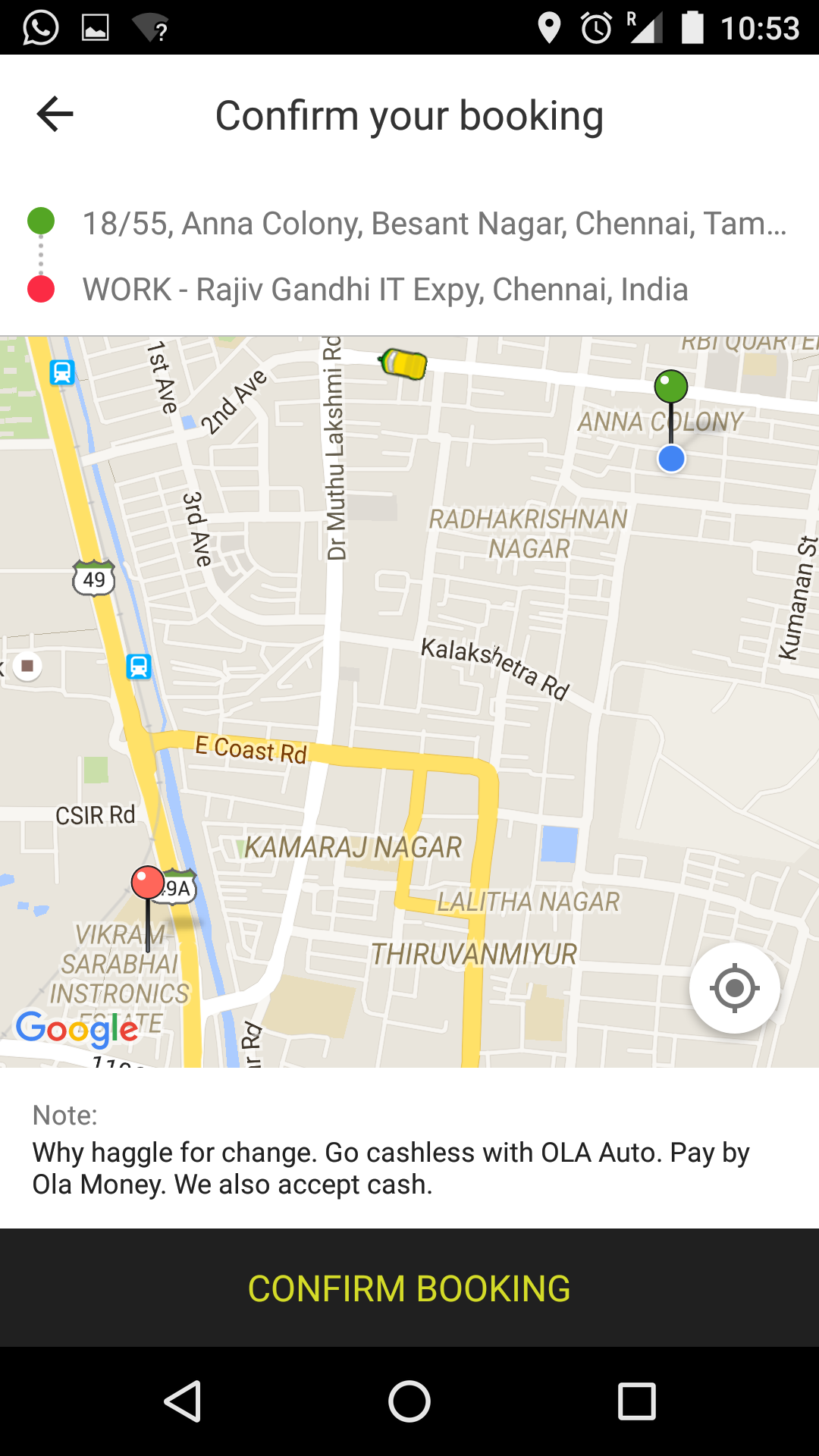
Task: Tap the Confirm Booking button
Action: tap(409, 1288)
